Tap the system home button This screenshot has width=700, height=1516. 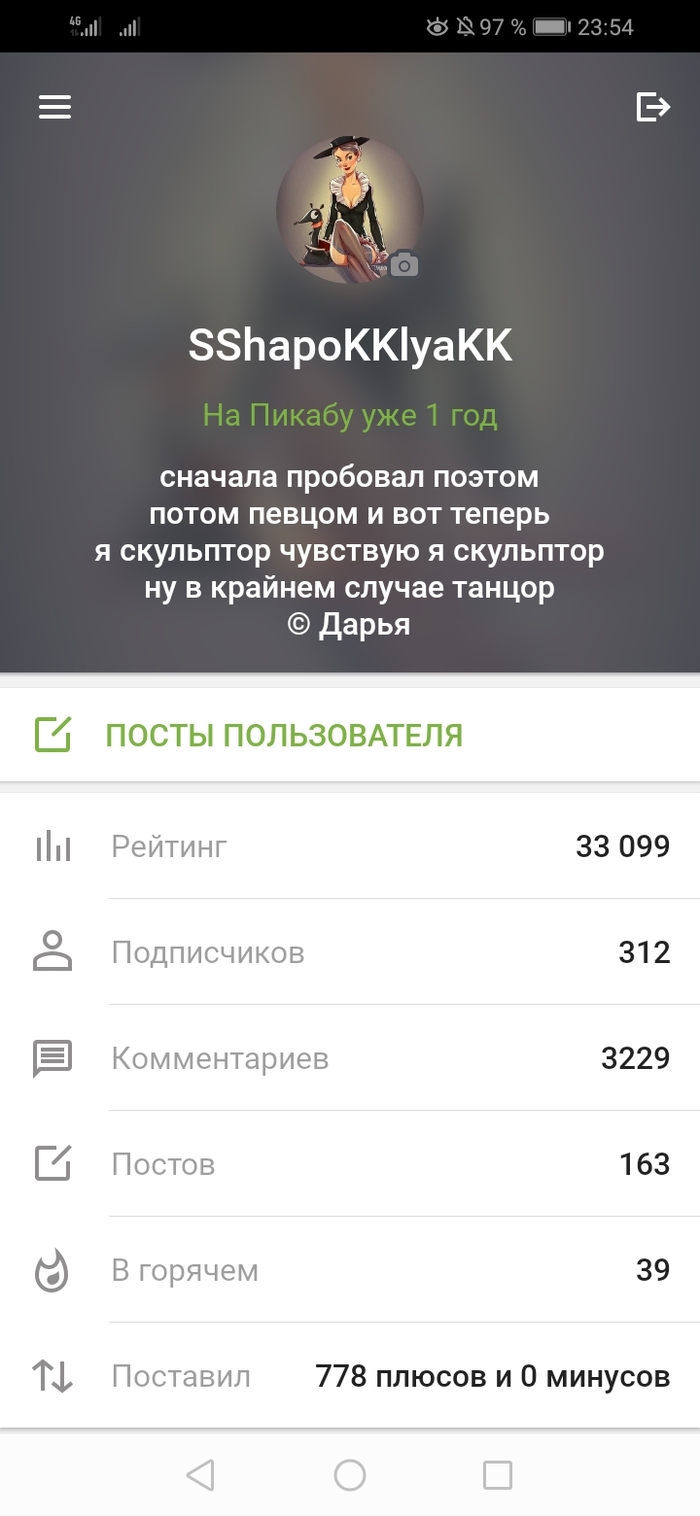tap(350, 1474)
